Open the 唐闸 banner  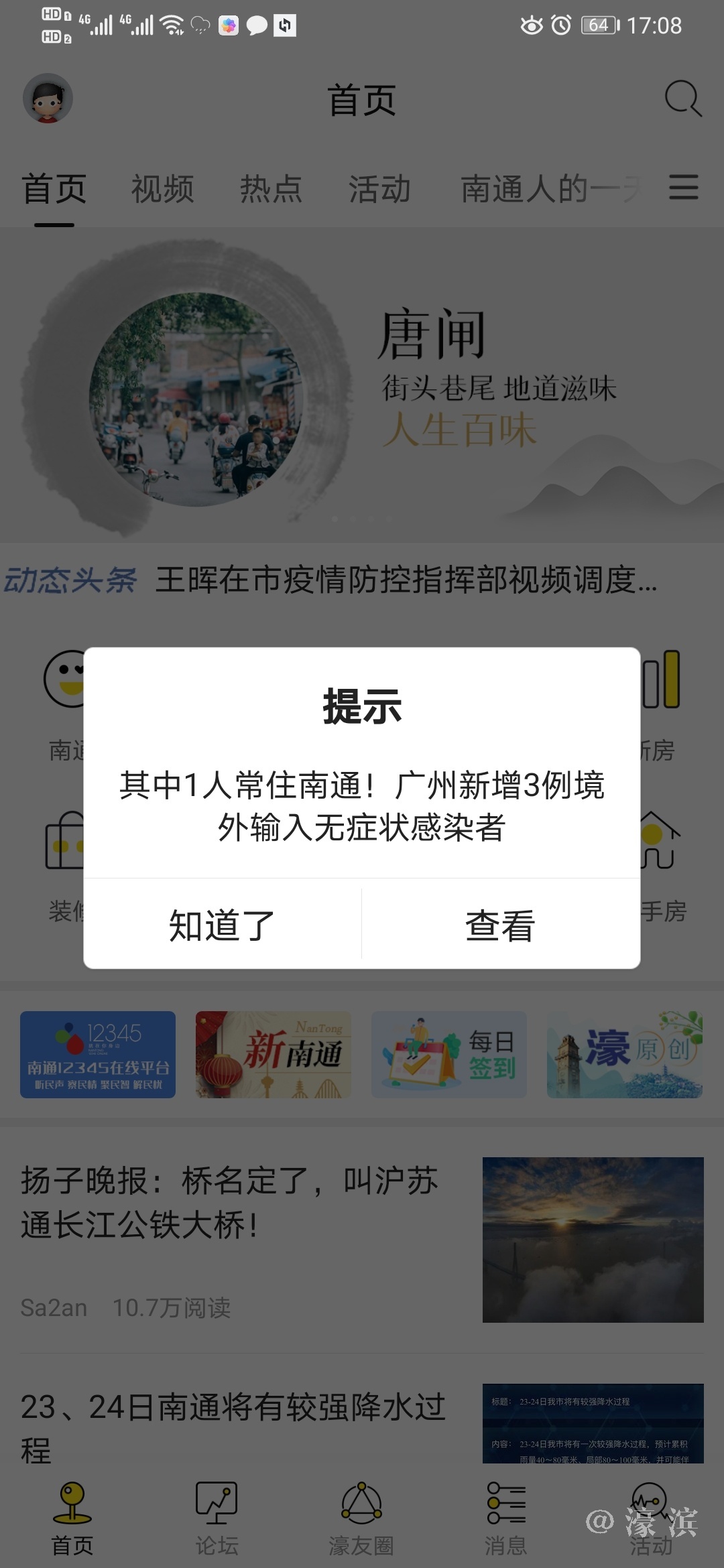tap(362, 385)
